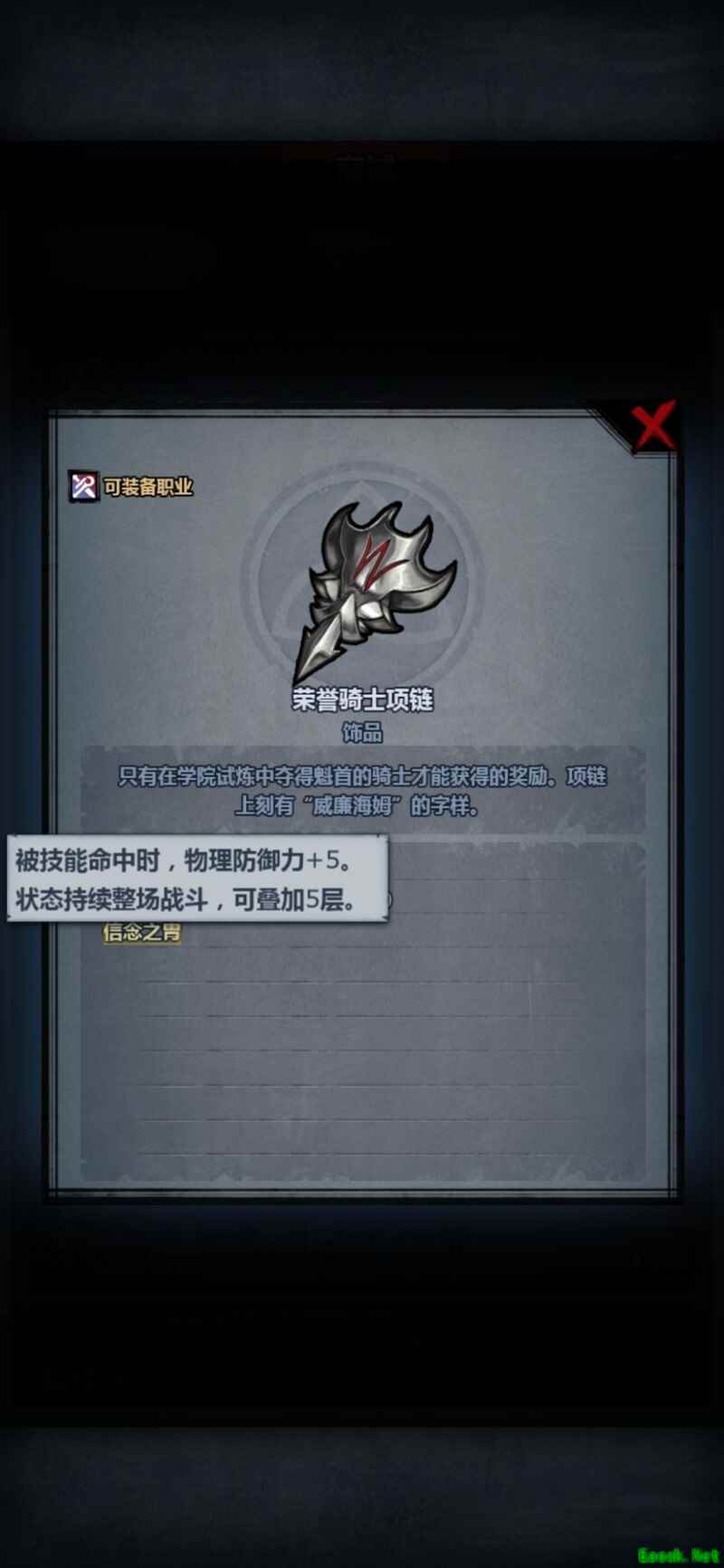Close the 荣誉骑士项链 item dialog
This screenshot has width=724, height=1568.
coord(653,425)
